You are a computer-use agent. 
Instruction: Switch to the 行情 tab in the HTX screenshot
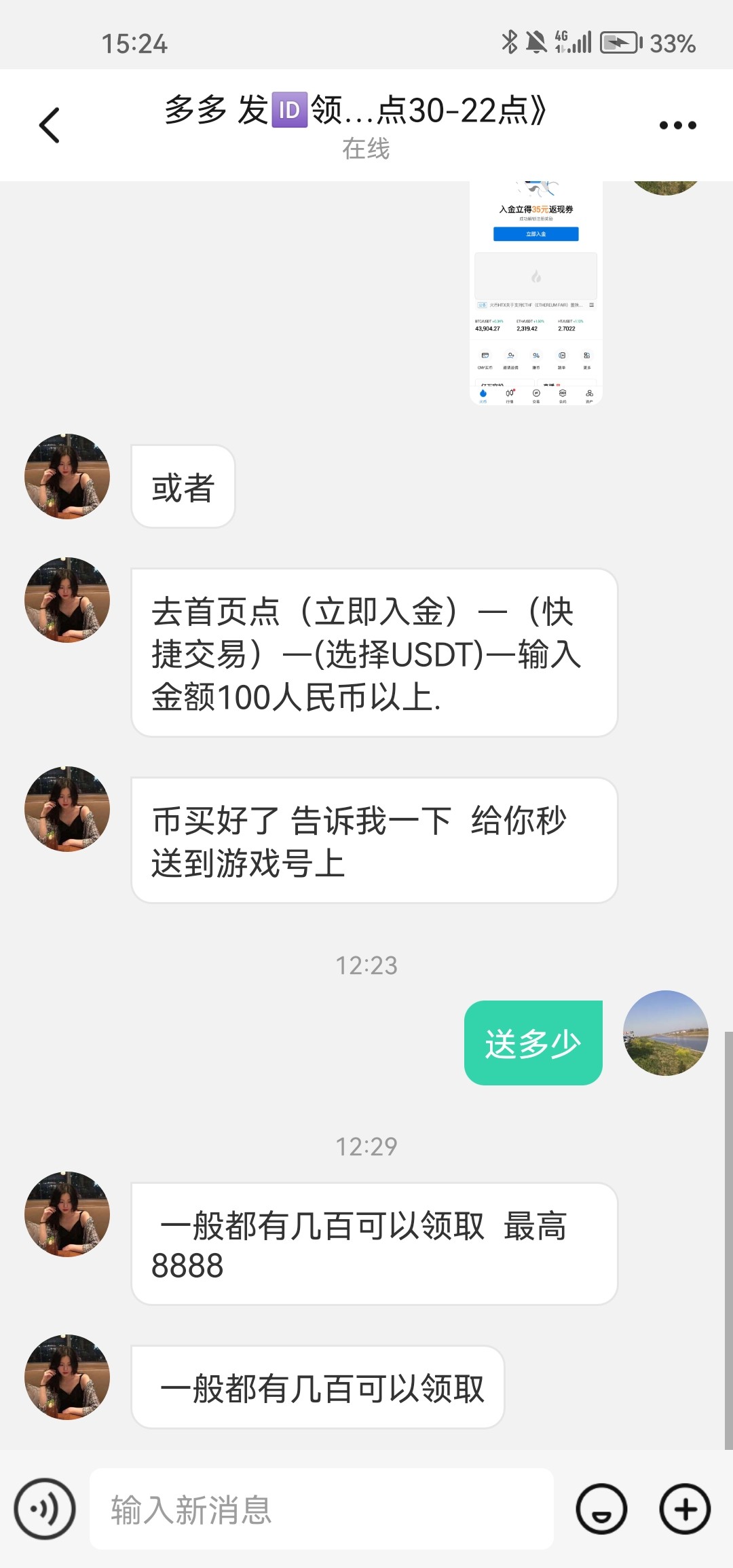pyautogui.click(x=510, y=393)
